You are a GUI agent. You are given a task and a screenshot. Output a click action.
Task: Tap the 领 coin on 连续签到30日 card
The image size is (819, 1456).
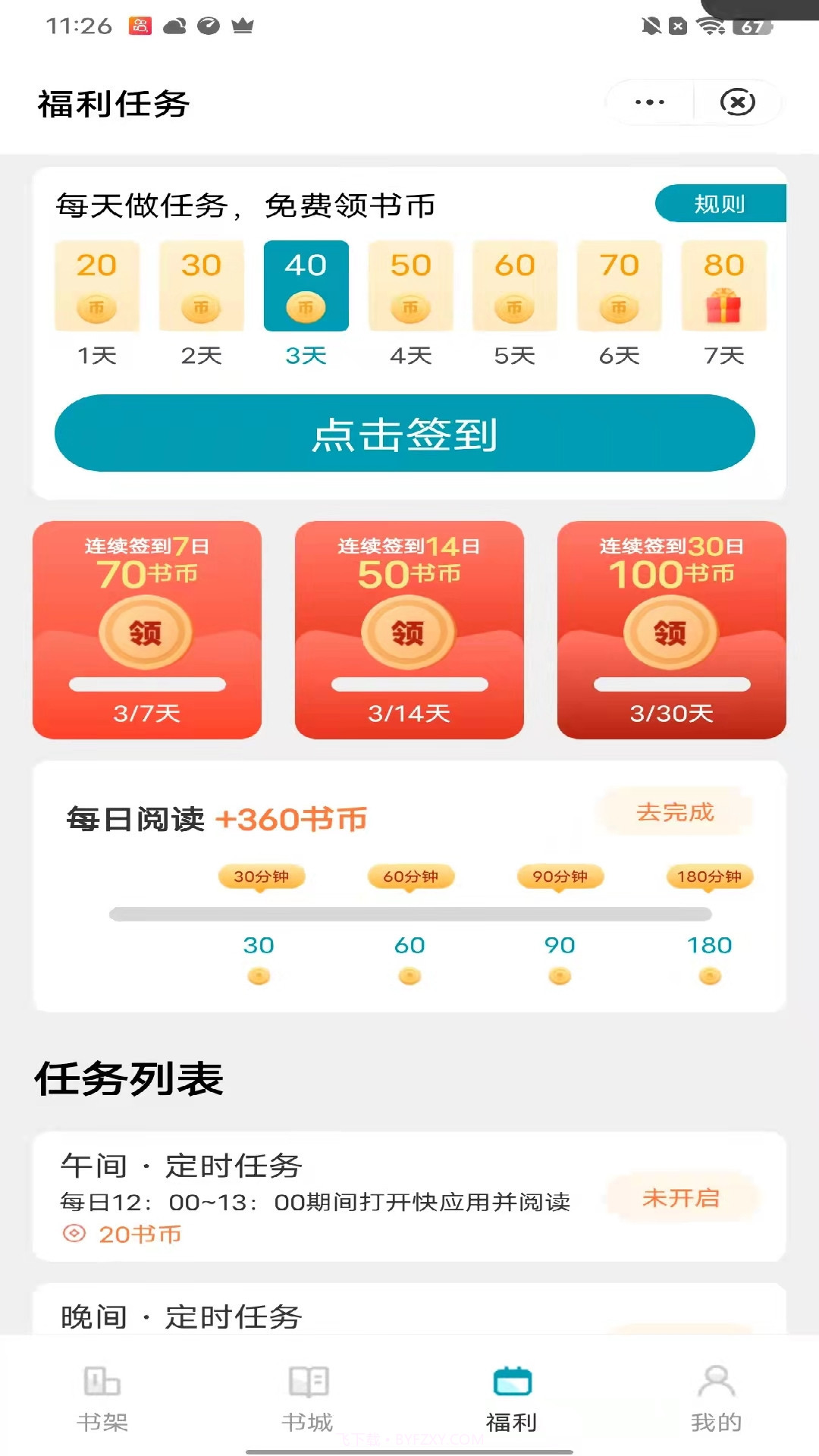672,633
